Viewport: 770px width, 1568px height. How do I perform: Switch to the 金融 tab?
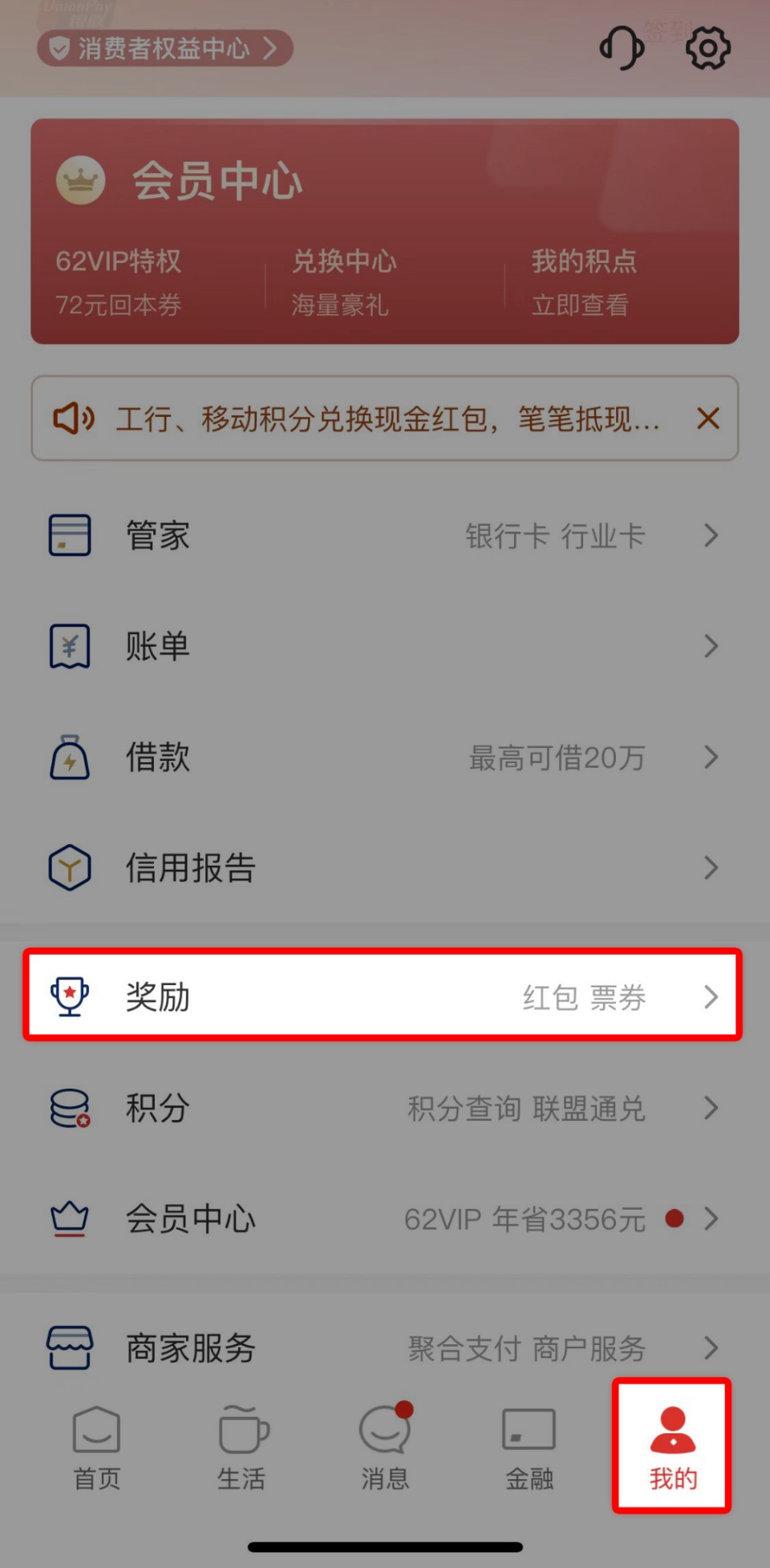(x=529, y=1448)
